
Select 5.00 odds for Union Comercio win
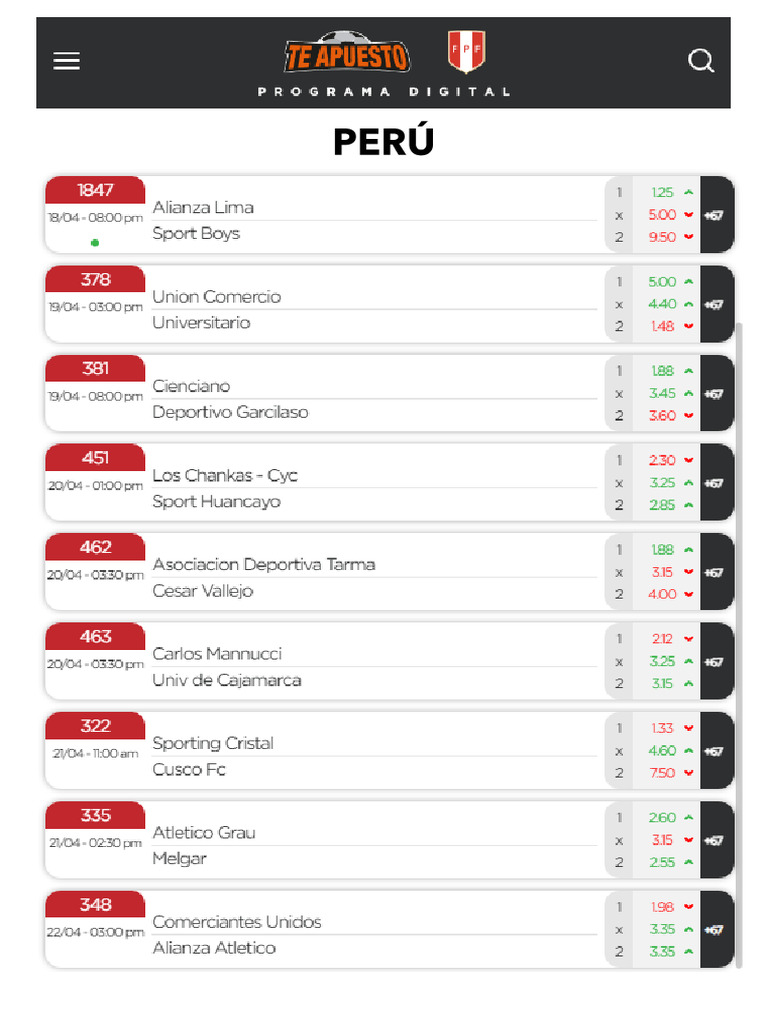667,282
